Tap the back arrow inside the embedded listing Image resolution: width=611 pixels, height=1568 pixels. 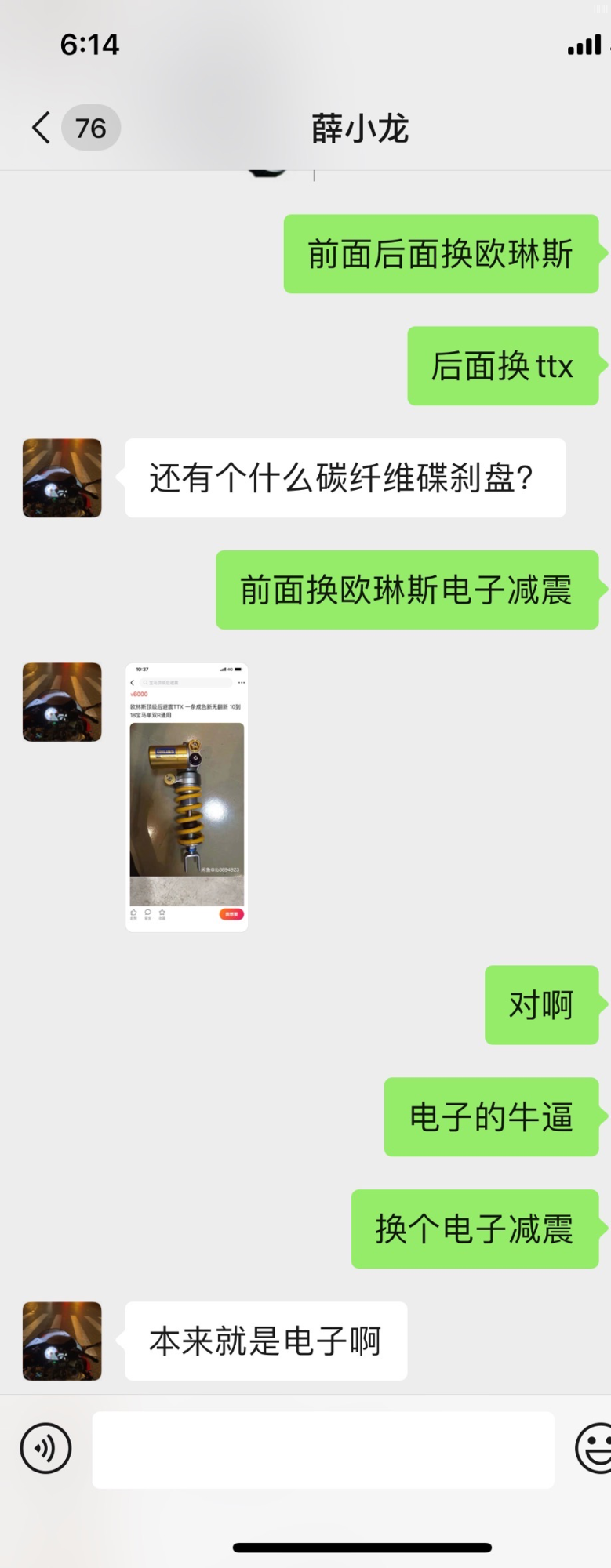(x=133, y=682)
